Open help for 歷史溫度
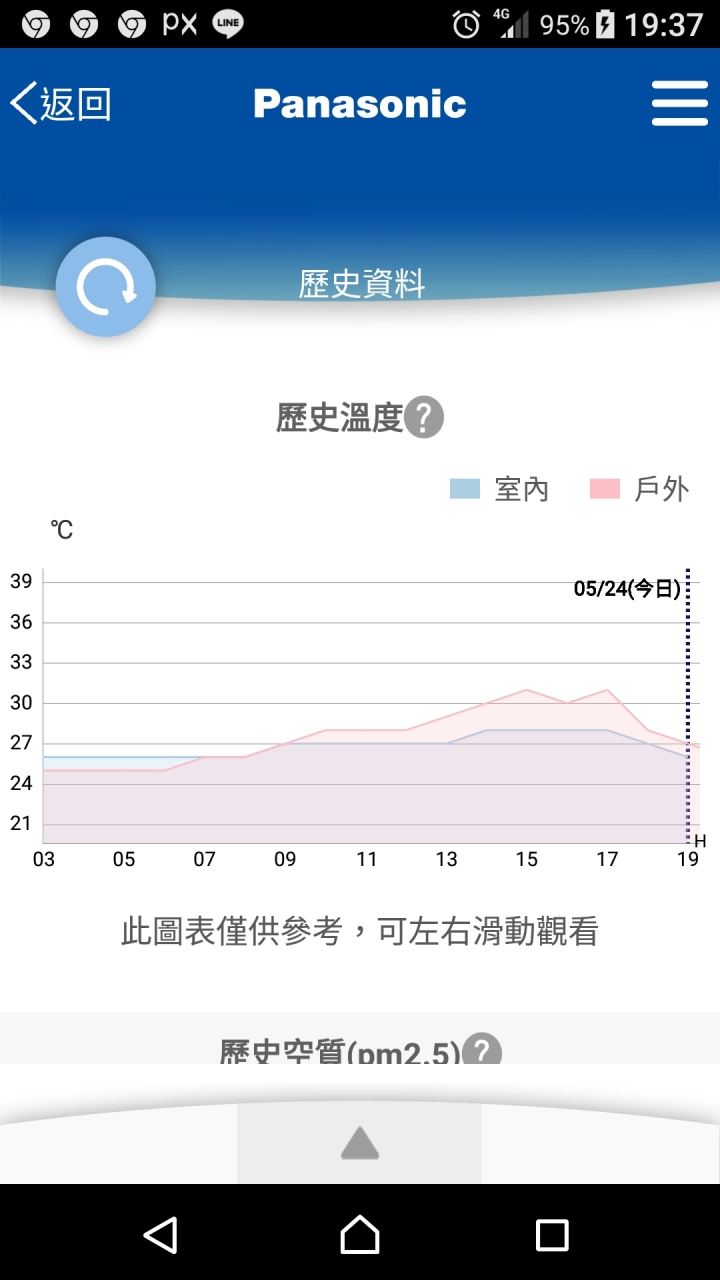The width and height of the screenshot is (720, 1280). (424, 417)
